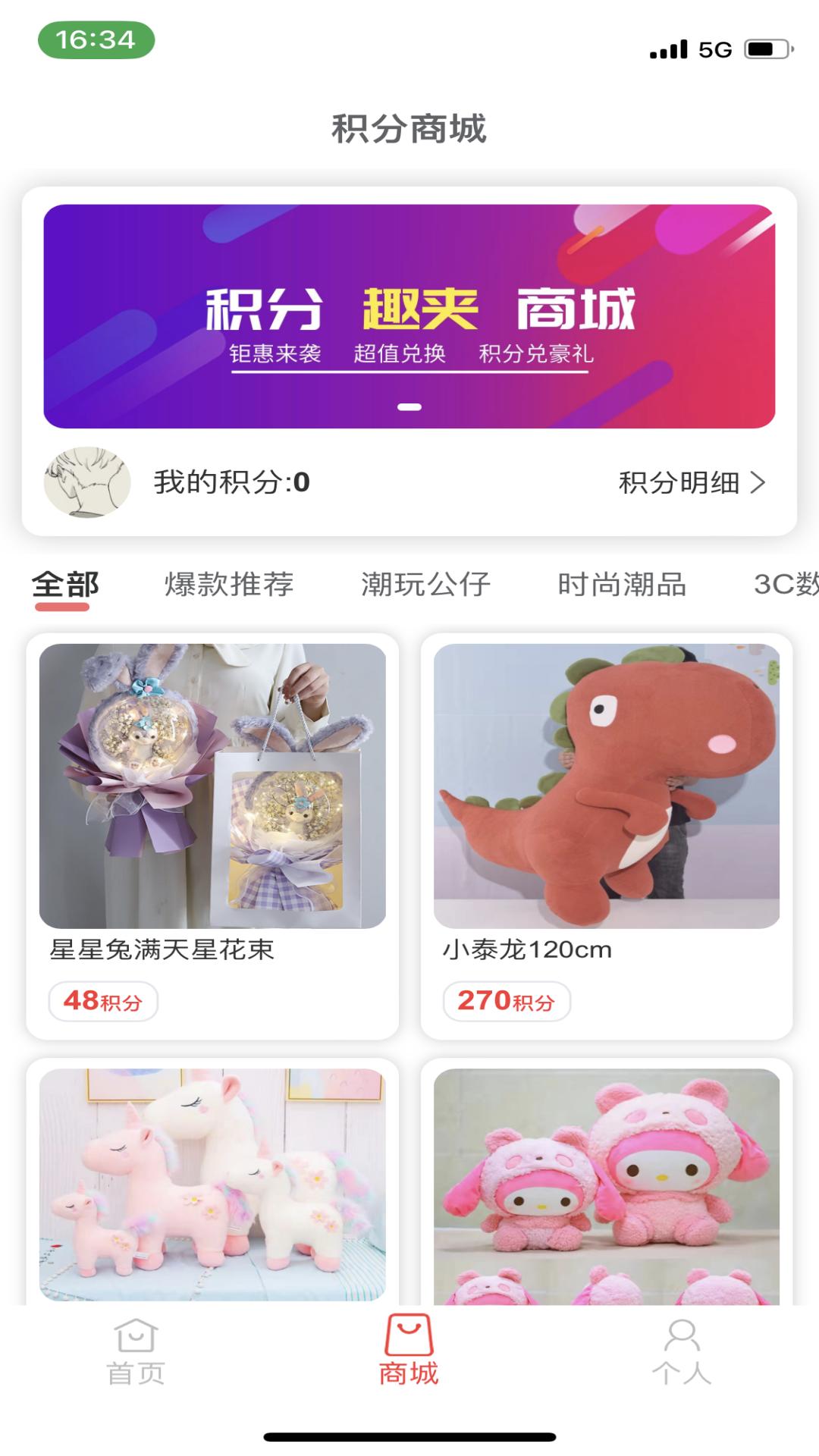Tap the user avatar next to 我的积分
819x1456 pixels.
(x=87, y=482)
